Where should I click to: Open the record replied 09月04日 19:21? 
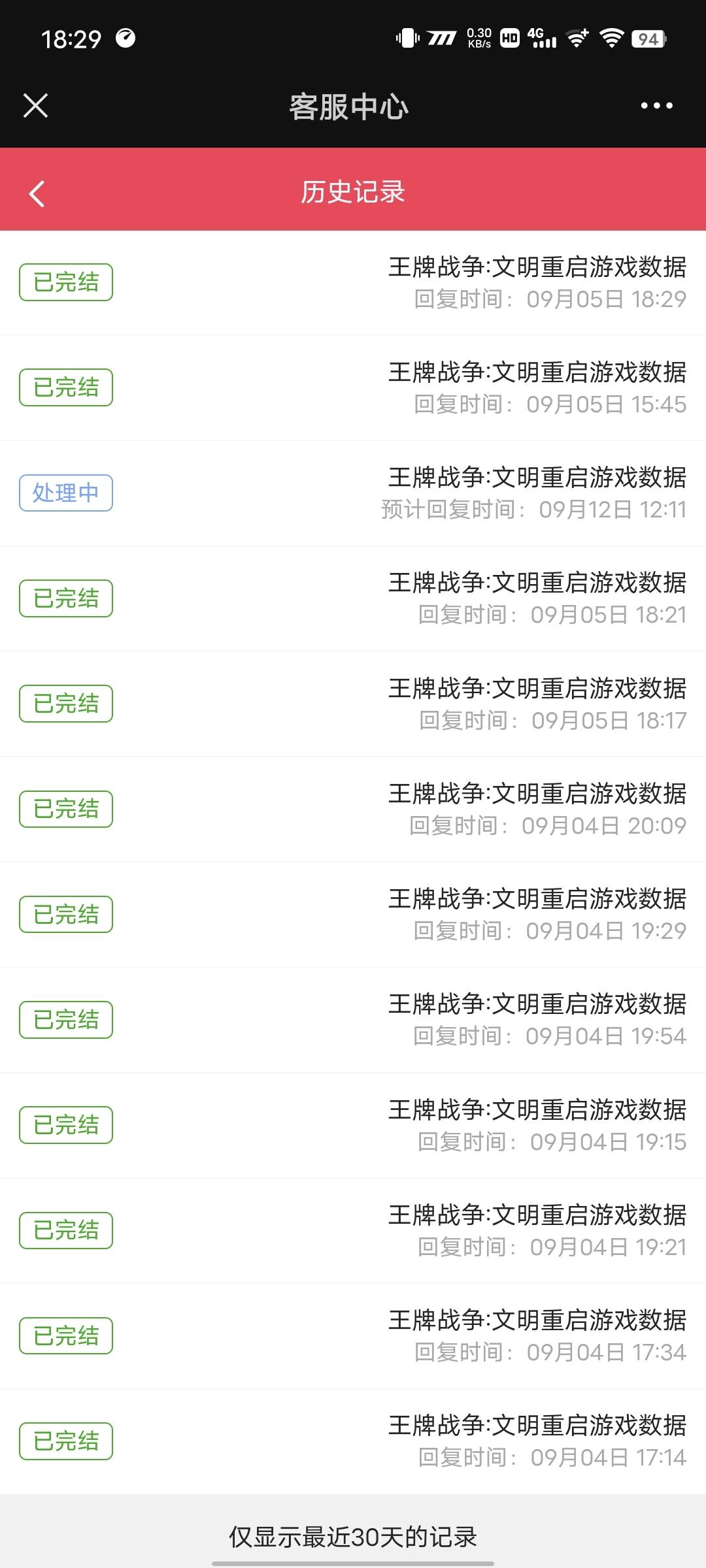click(x=353, y=1231)
